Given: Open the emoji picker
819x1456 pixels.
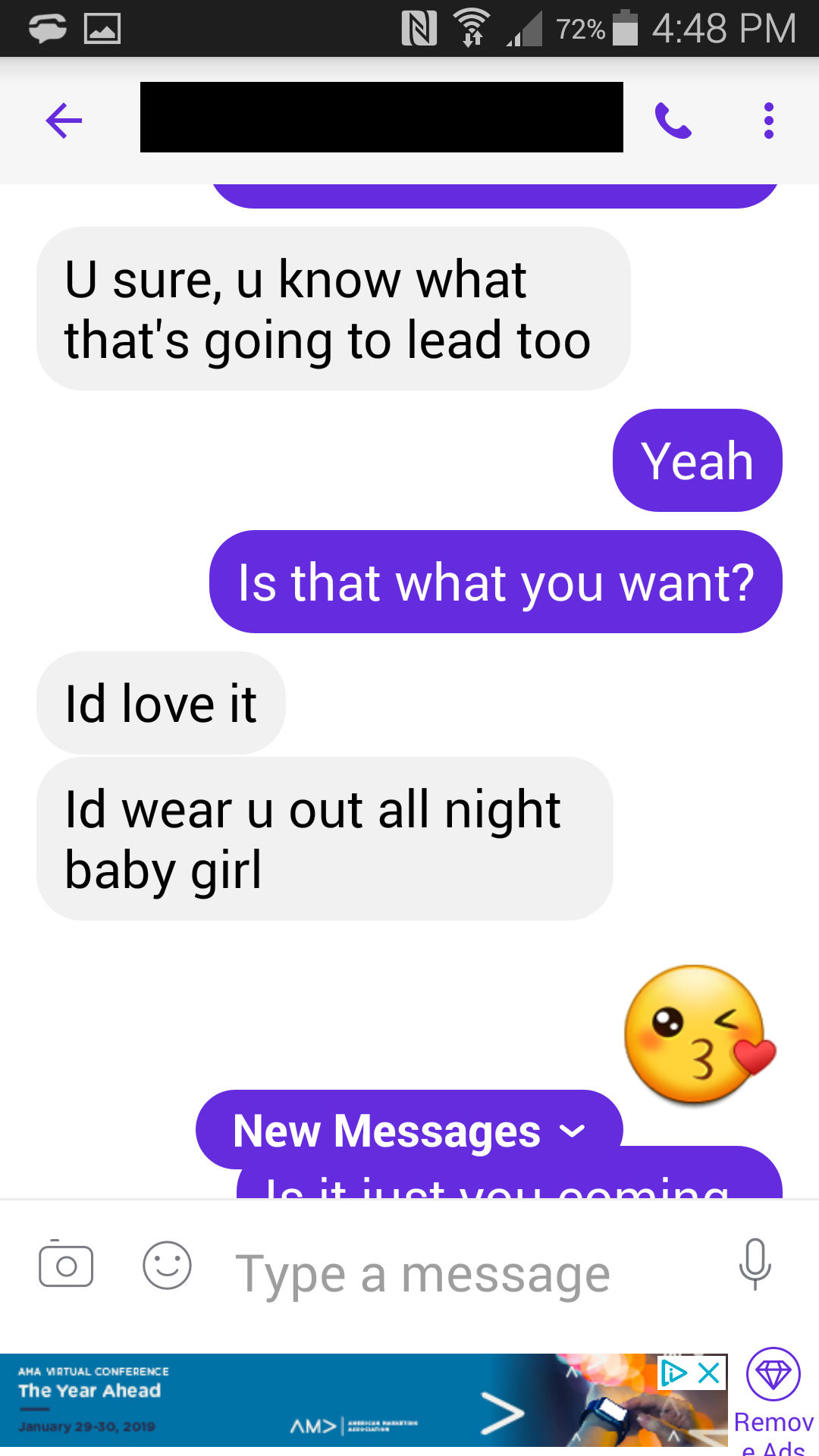Looking at the screenshot, I should pos(167,1265).
